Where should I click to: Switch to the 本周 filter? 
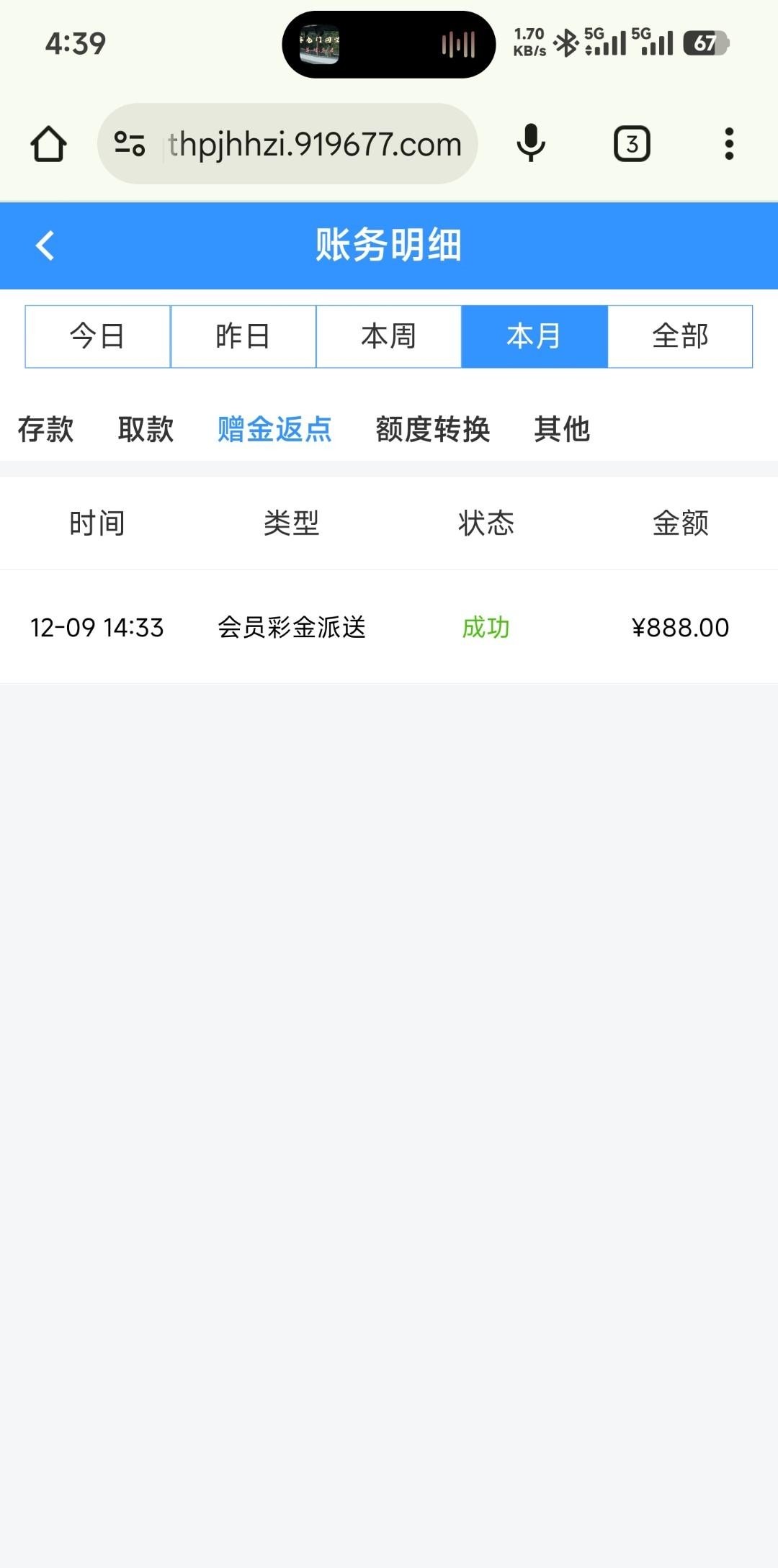pos(389,336)
